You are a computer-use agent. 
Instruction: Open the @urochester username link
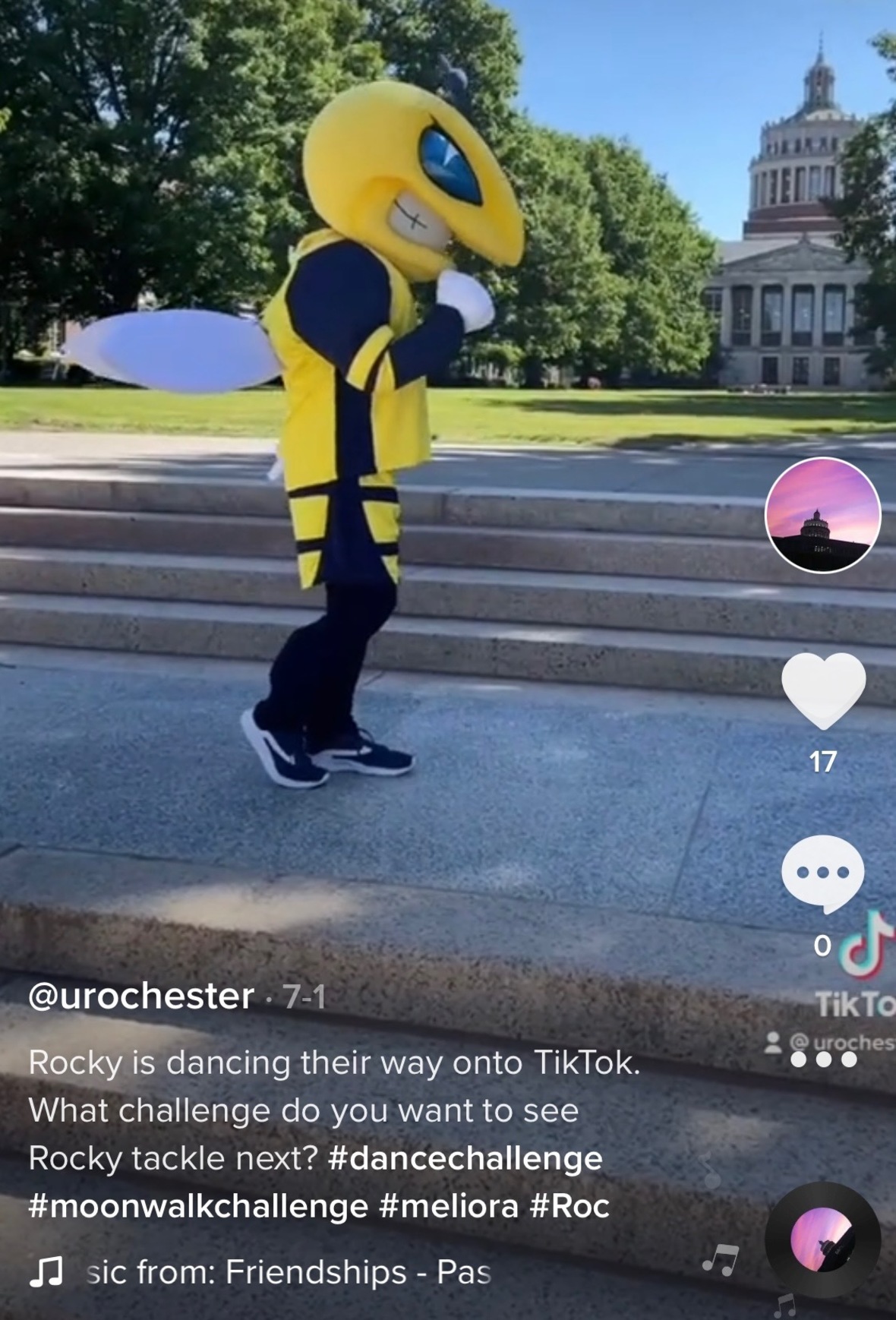141,996
